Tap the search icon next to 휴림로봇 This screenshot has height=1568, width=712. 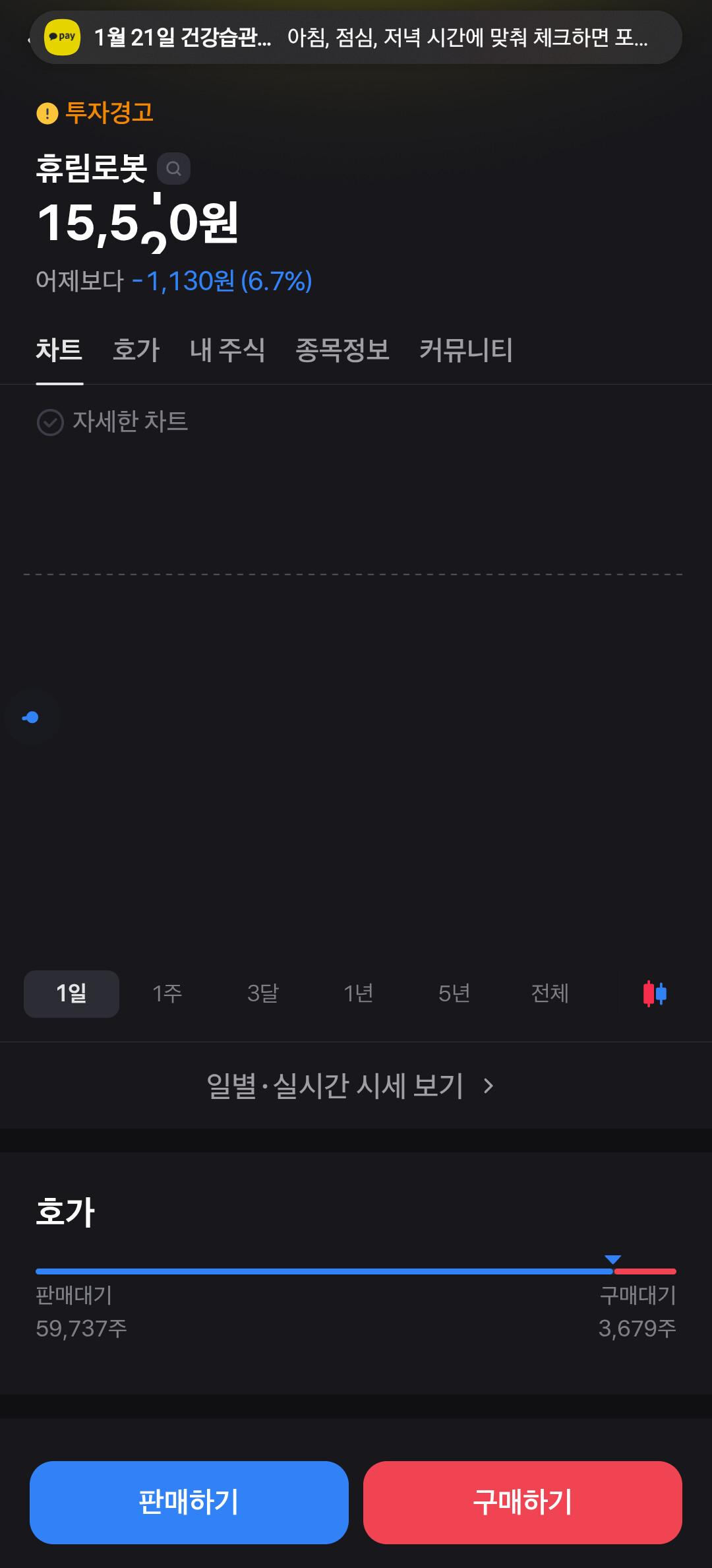click(173, 169)
